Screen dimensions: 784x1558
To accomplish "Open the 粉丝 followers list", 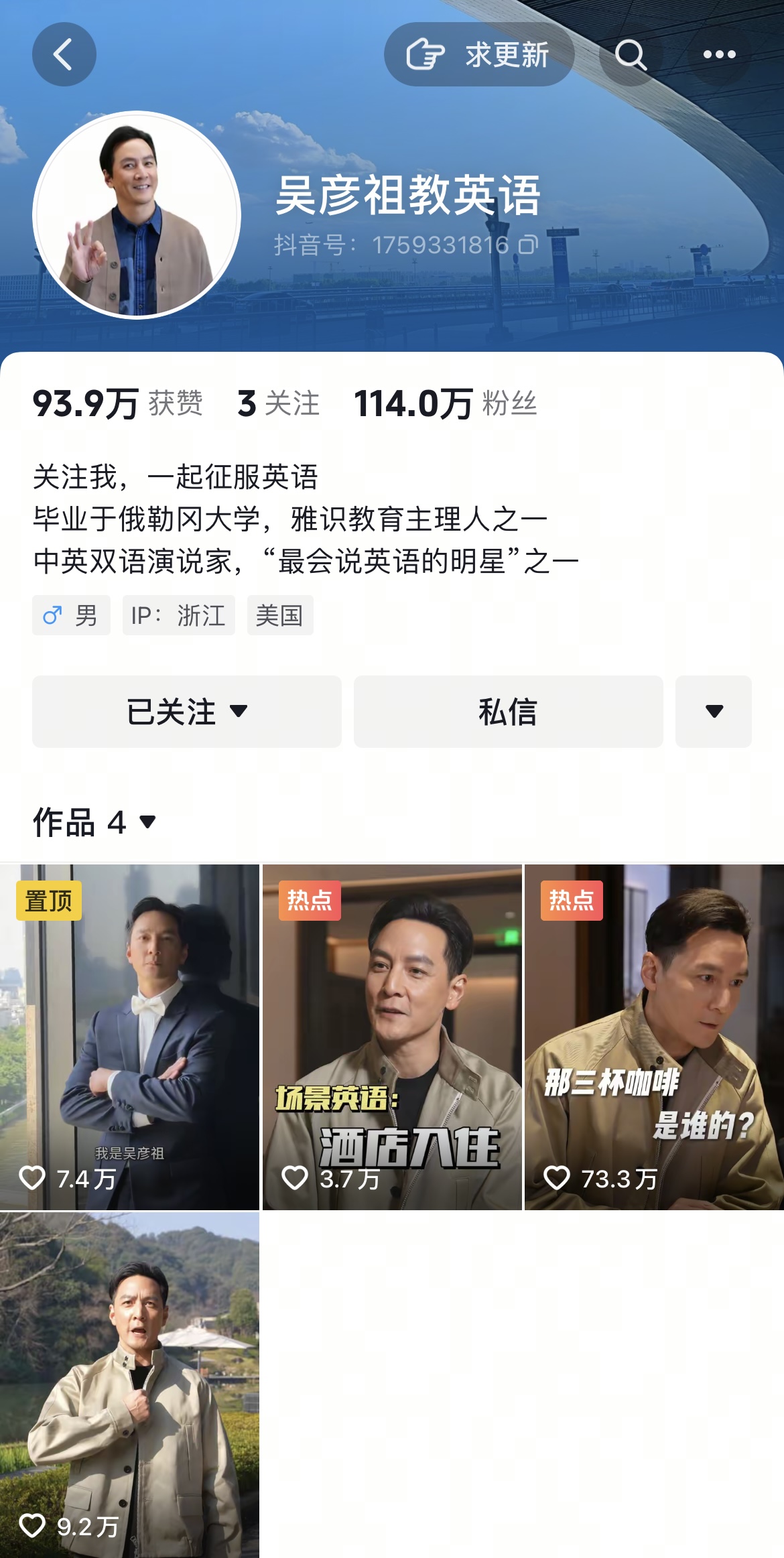I will [446, 403].
